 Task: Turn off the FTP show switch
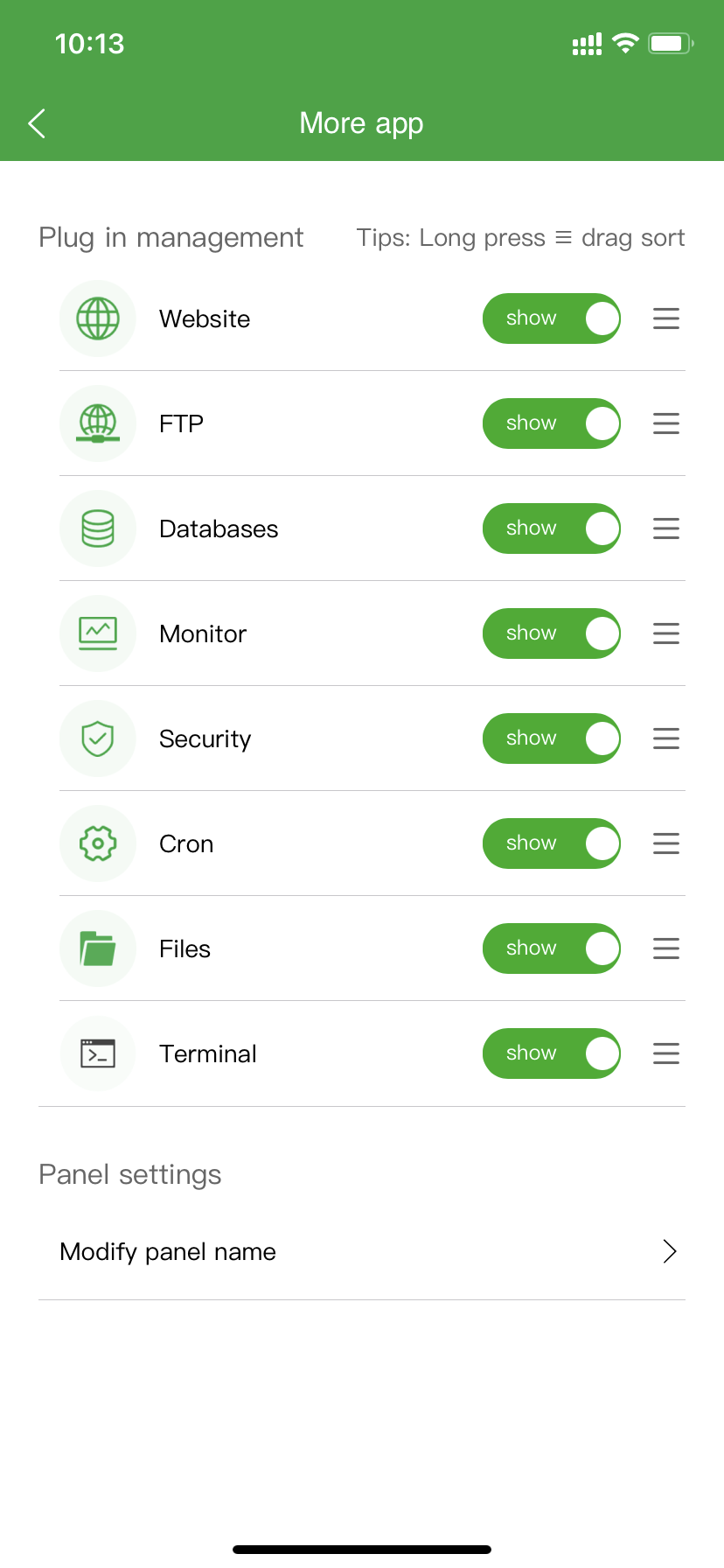pos(551,423)
